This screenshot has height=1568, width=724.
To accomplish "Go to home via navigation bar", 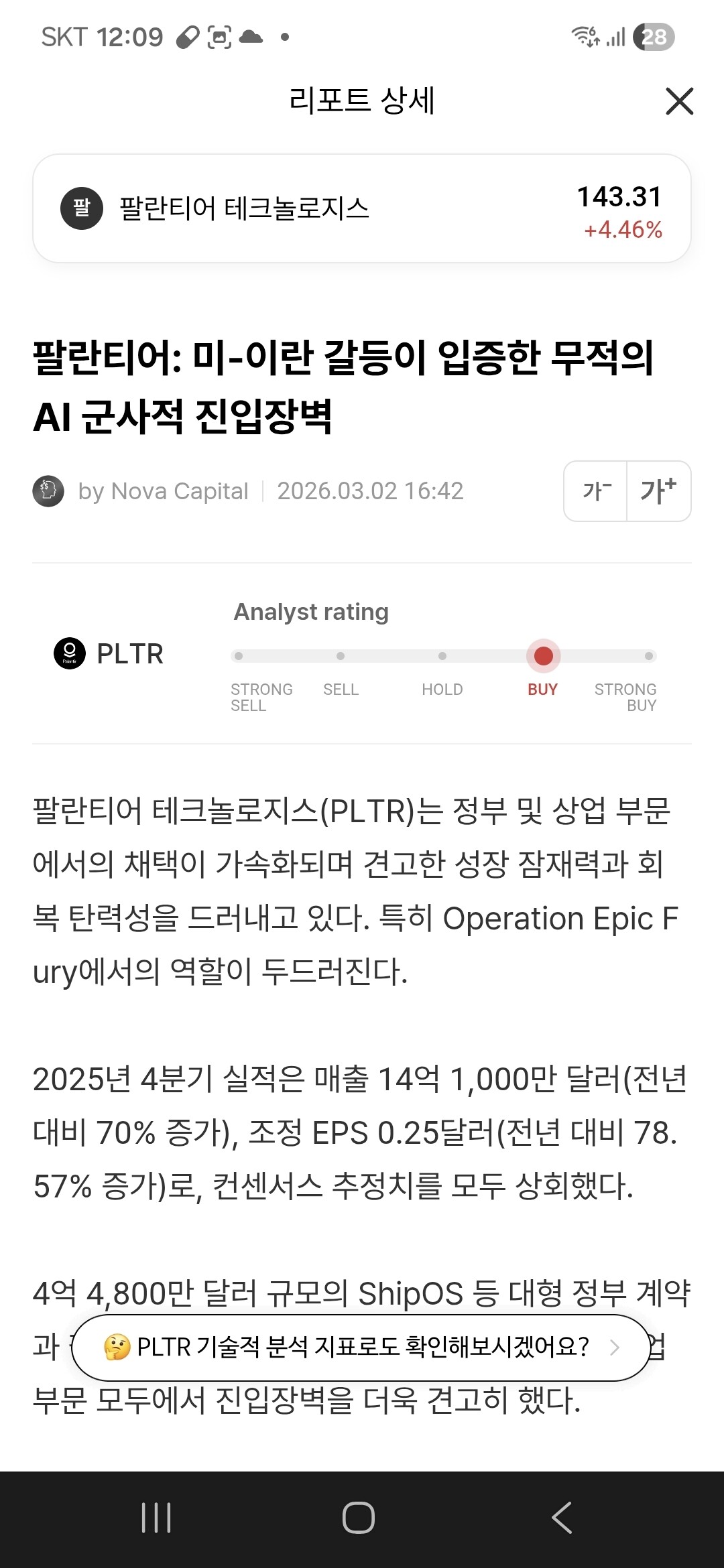I will tap(359, 1518).
